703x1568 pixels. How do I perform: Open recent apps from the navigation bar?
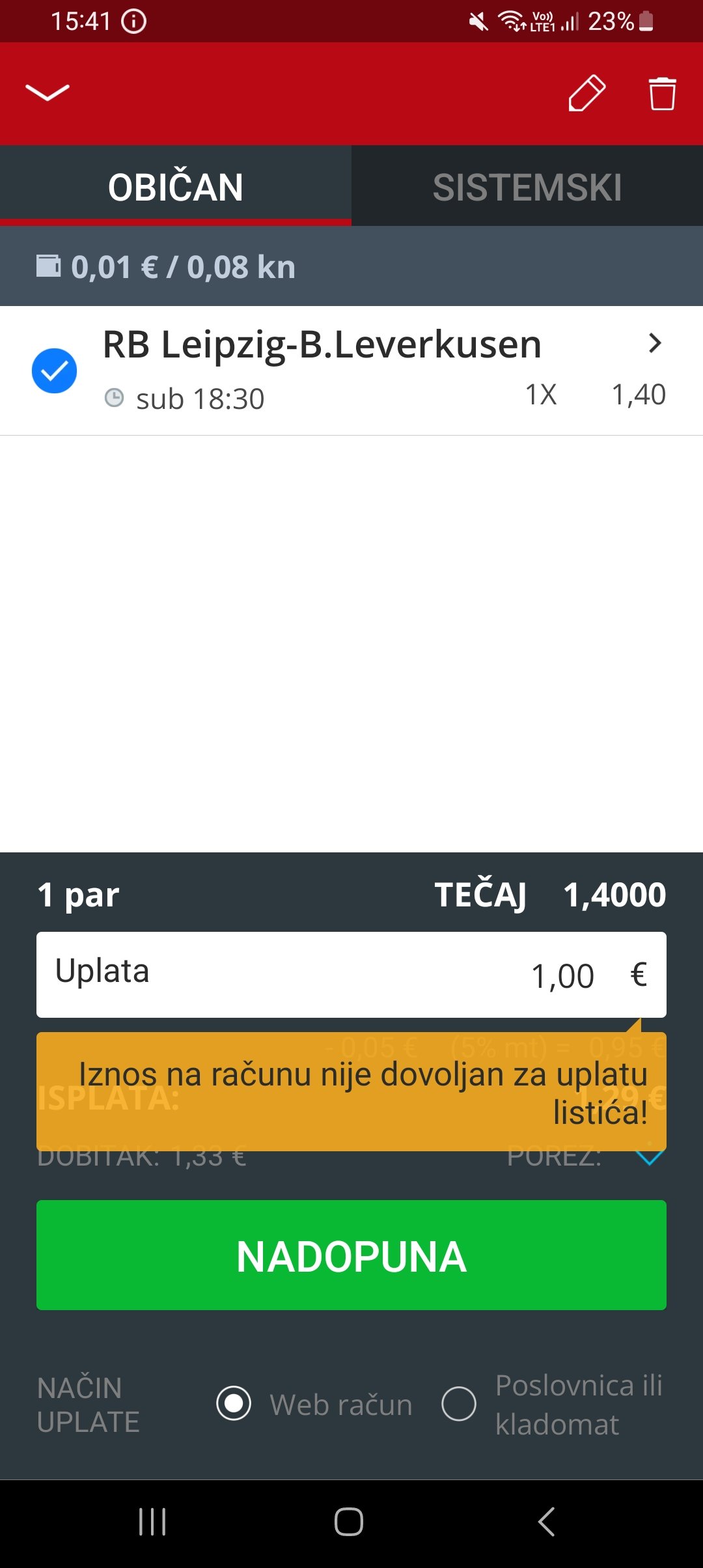click(x=153, y=1522)
